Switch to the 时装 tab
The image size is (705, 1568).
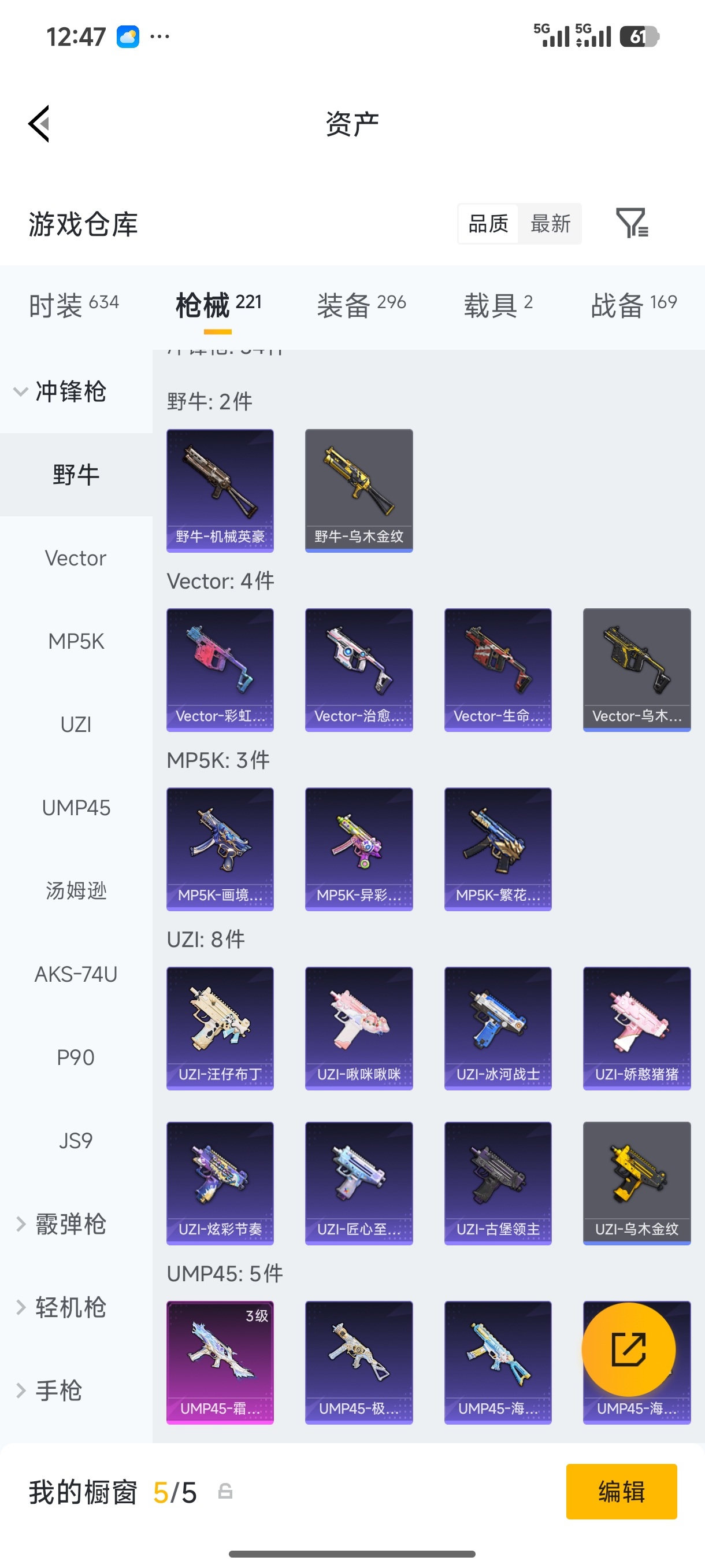pos(73,304)
